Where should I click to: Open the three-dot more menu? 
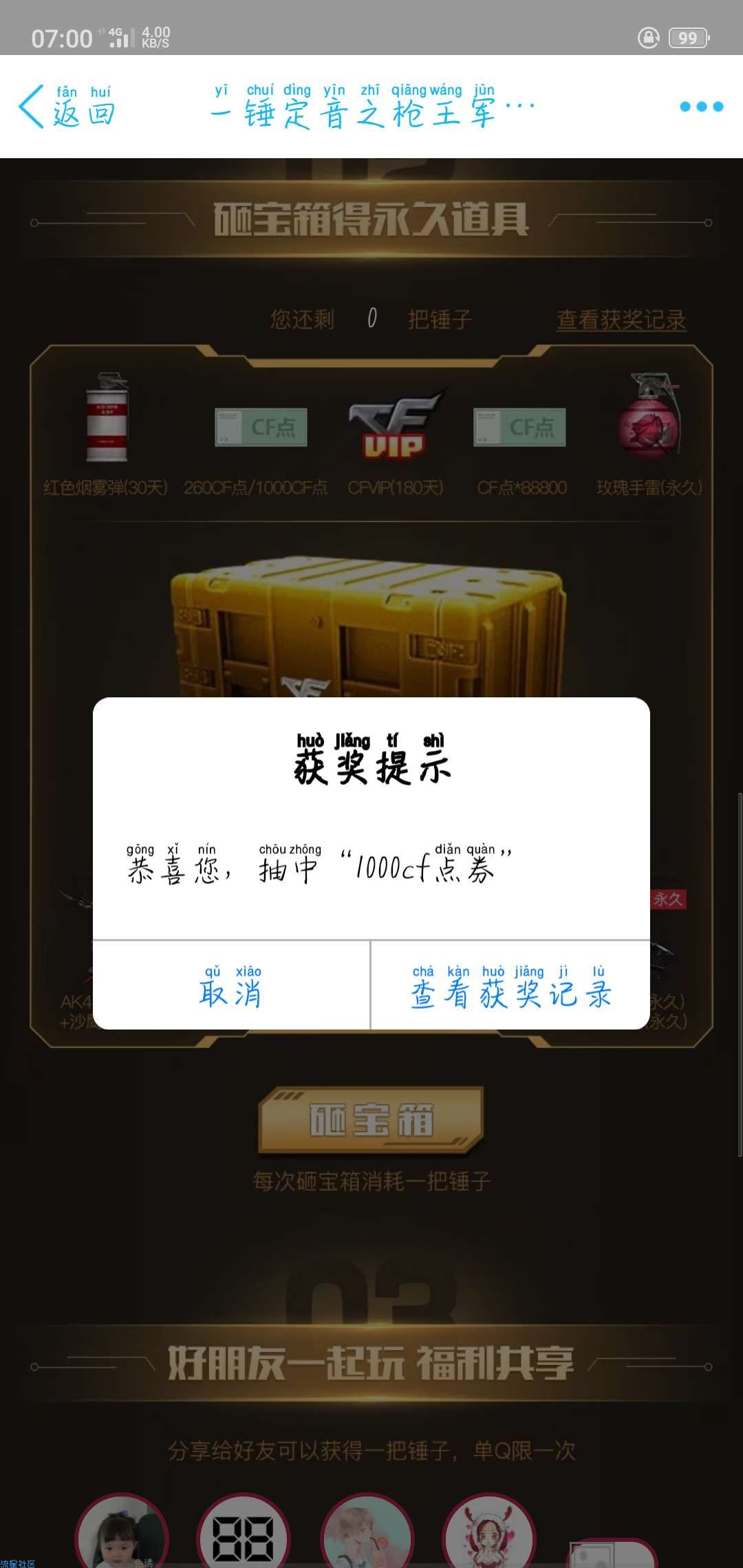(701, 107)
